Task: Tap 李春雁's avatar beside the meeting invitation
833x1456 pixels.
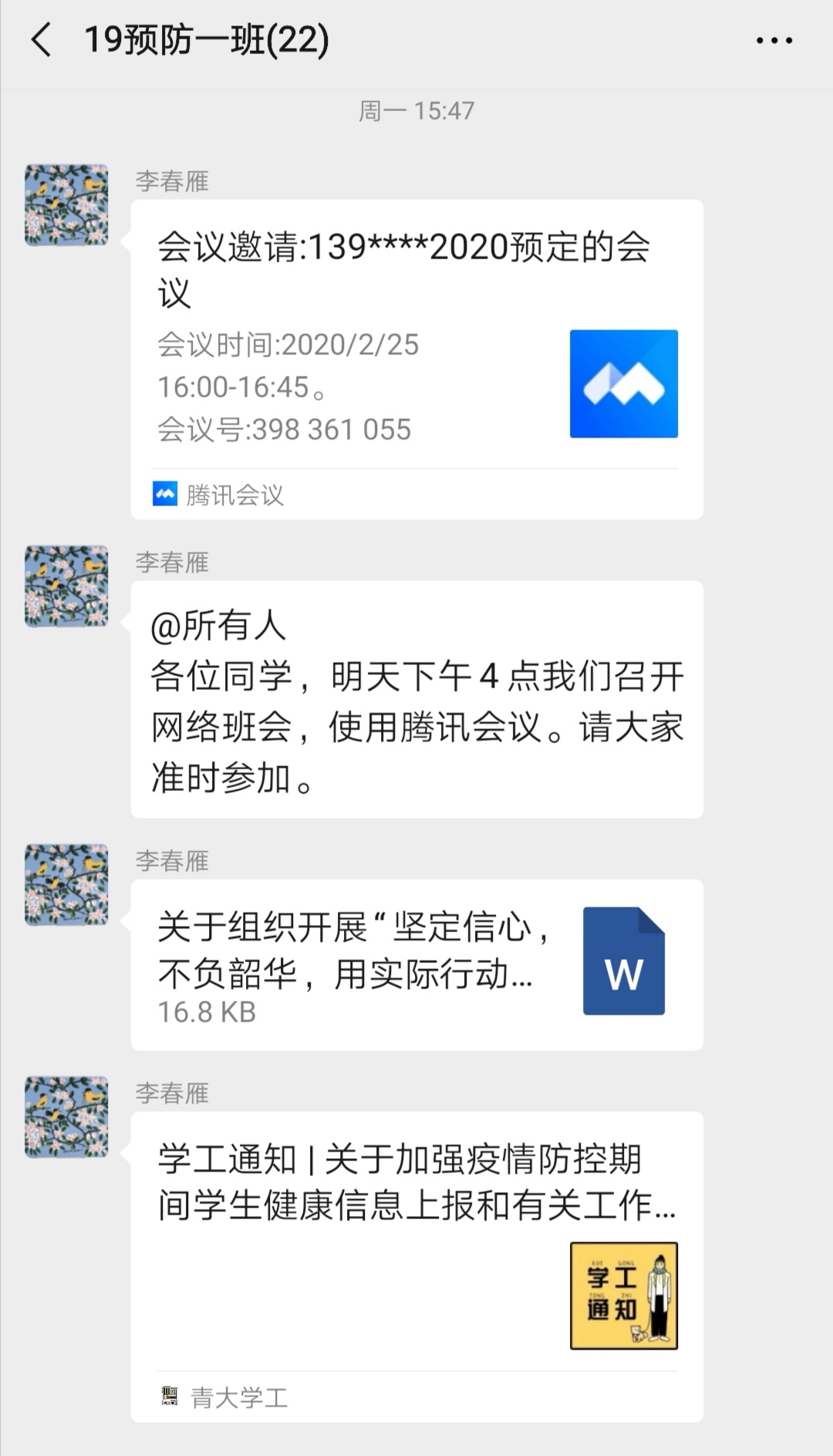Action: 66,205
